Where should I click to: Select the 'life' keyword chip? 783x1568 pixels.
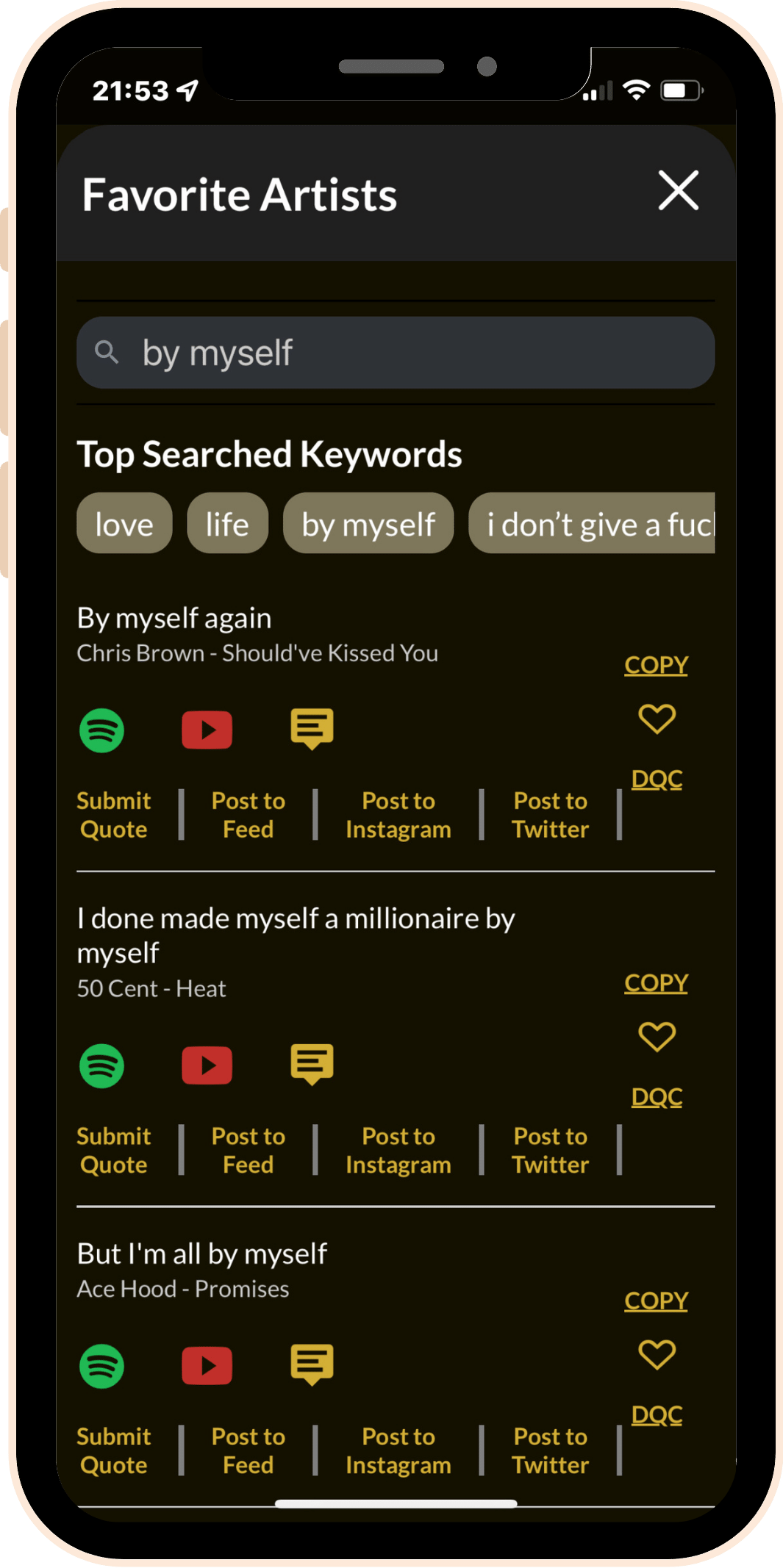point(227,524)
